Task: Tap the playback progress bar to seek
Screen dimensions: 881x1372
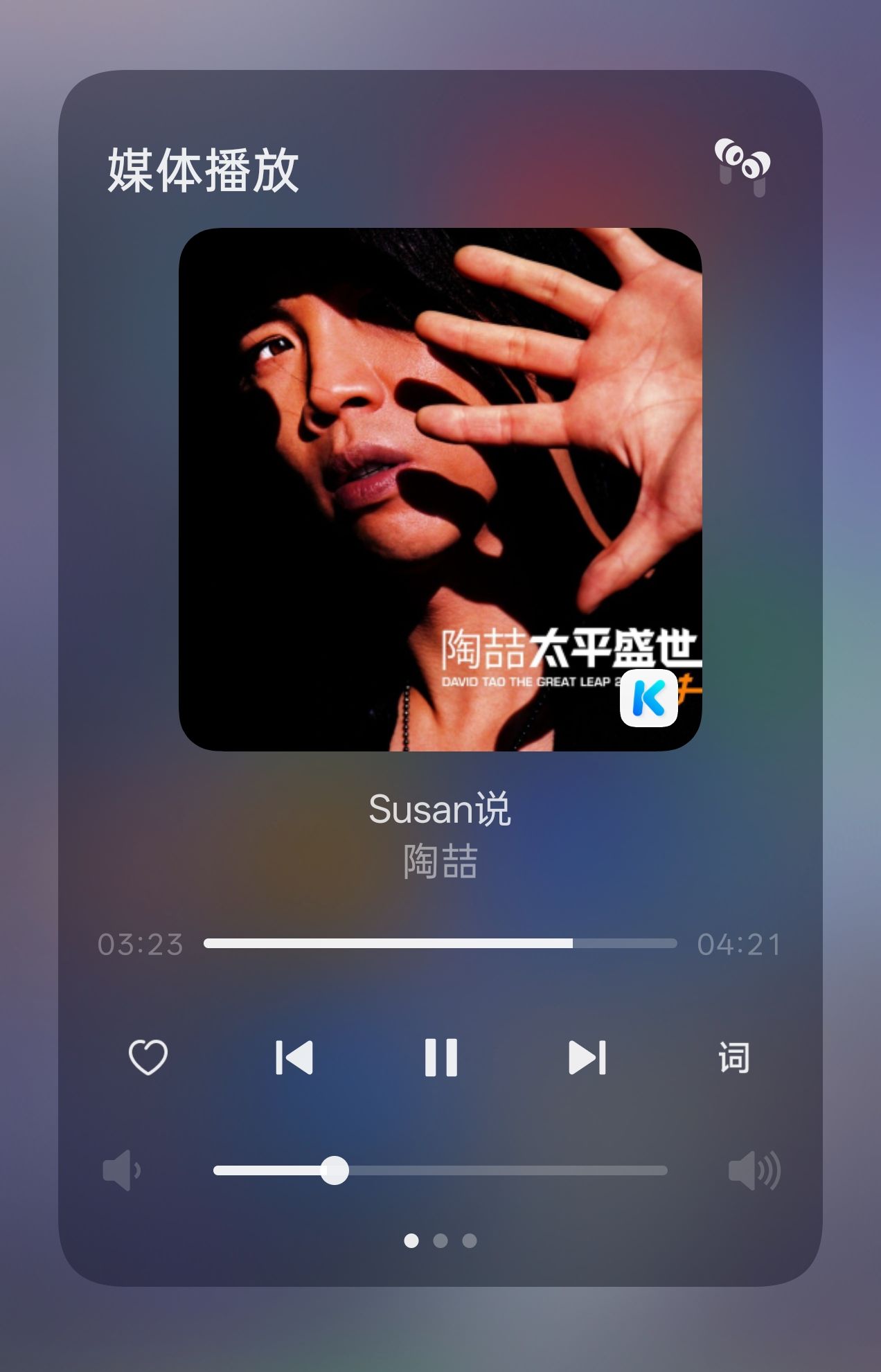Action: pyautogui.click(x=440, y=943)
